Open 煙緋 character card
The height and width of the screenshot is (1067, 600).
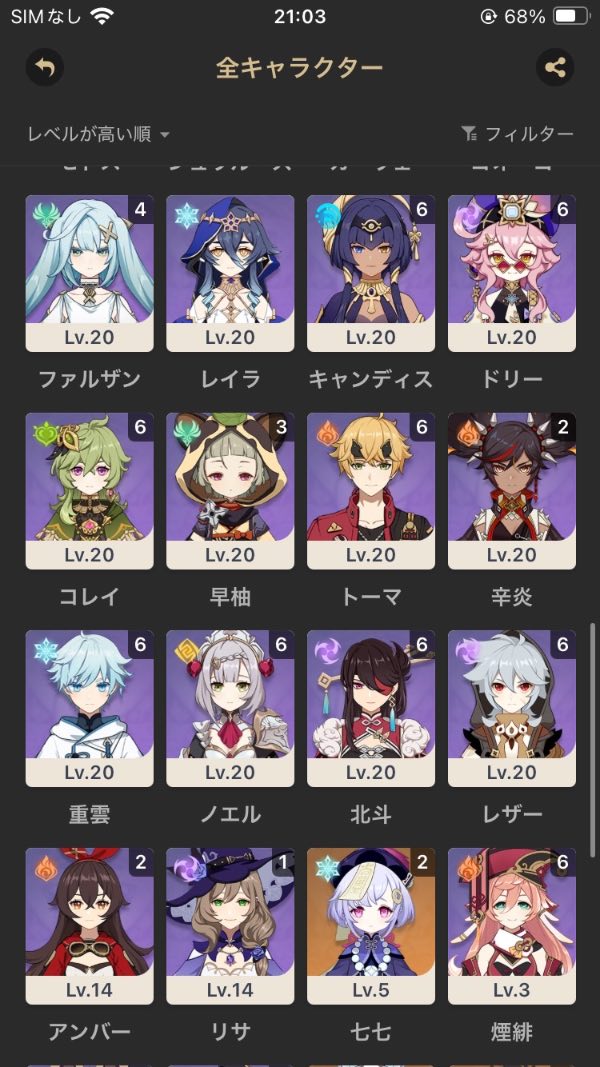(x=512, y=925)
